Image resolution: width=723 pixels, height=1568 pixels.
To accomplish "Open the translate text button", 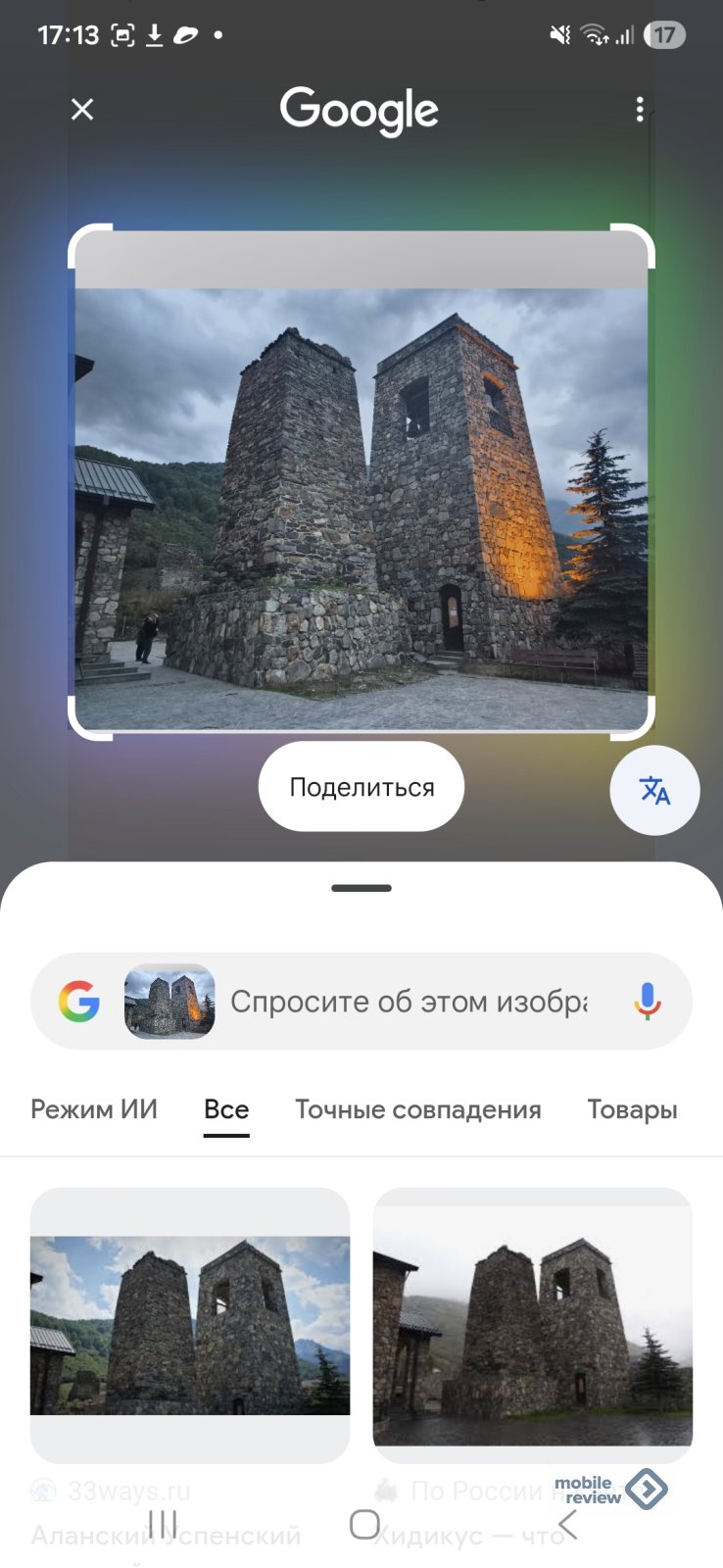I will pyautogui.click(x=654, y=790).
